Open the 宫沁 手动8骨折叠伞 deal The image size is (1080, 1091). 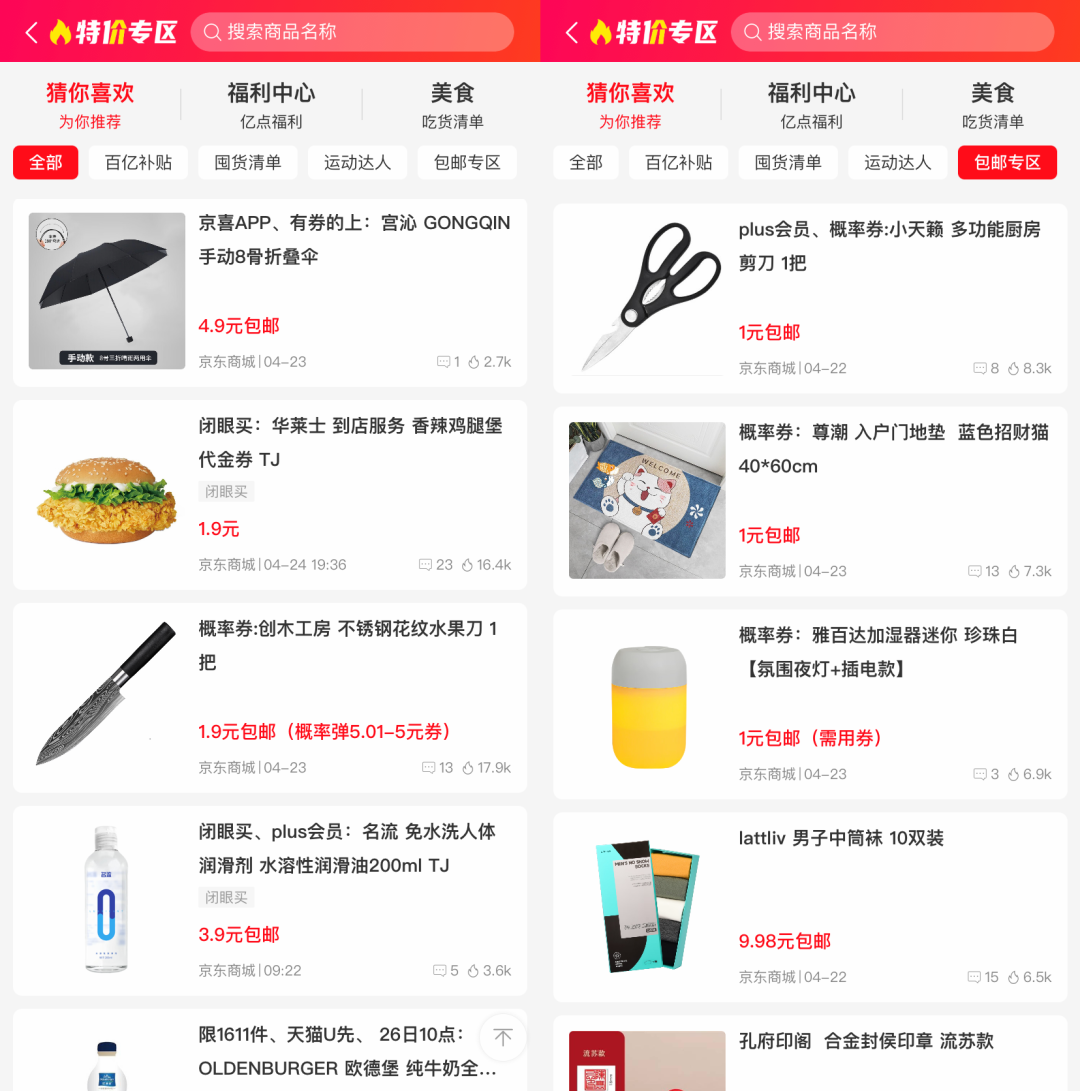[354, 240]
